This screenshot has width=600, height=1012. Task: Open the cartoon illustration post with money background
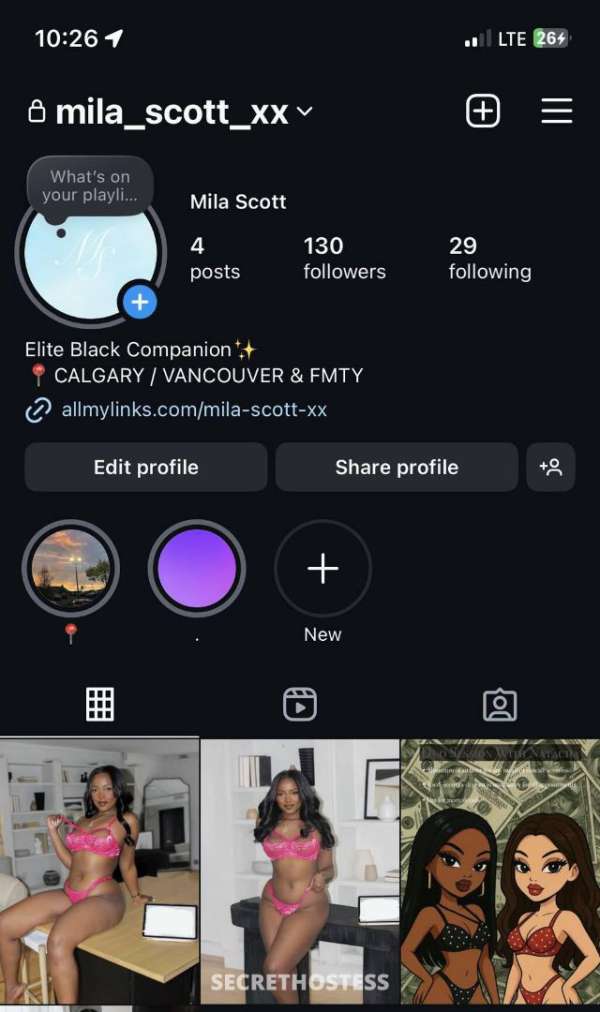coord(500,870)
